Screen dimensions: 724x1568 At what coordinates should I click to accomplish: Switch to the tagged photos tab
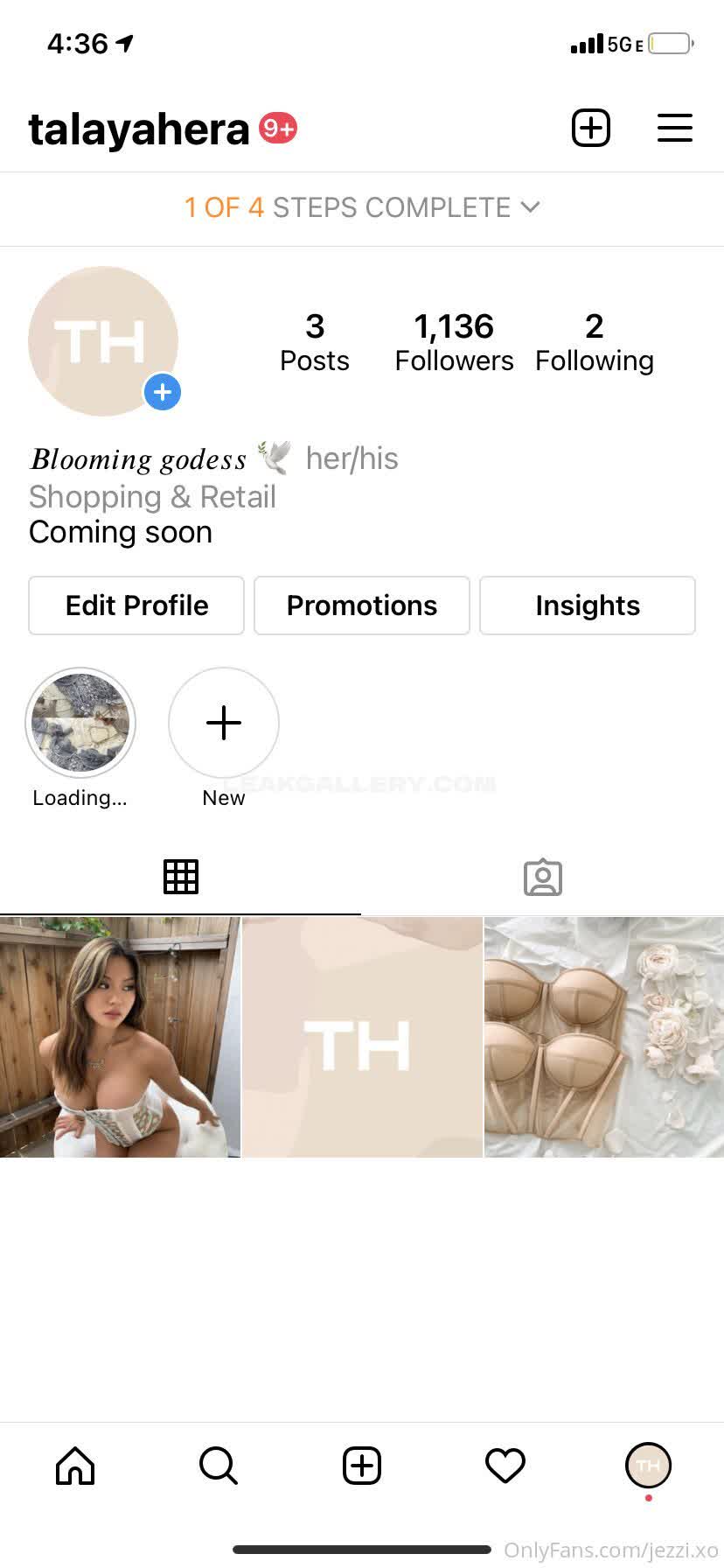(542, 877)
